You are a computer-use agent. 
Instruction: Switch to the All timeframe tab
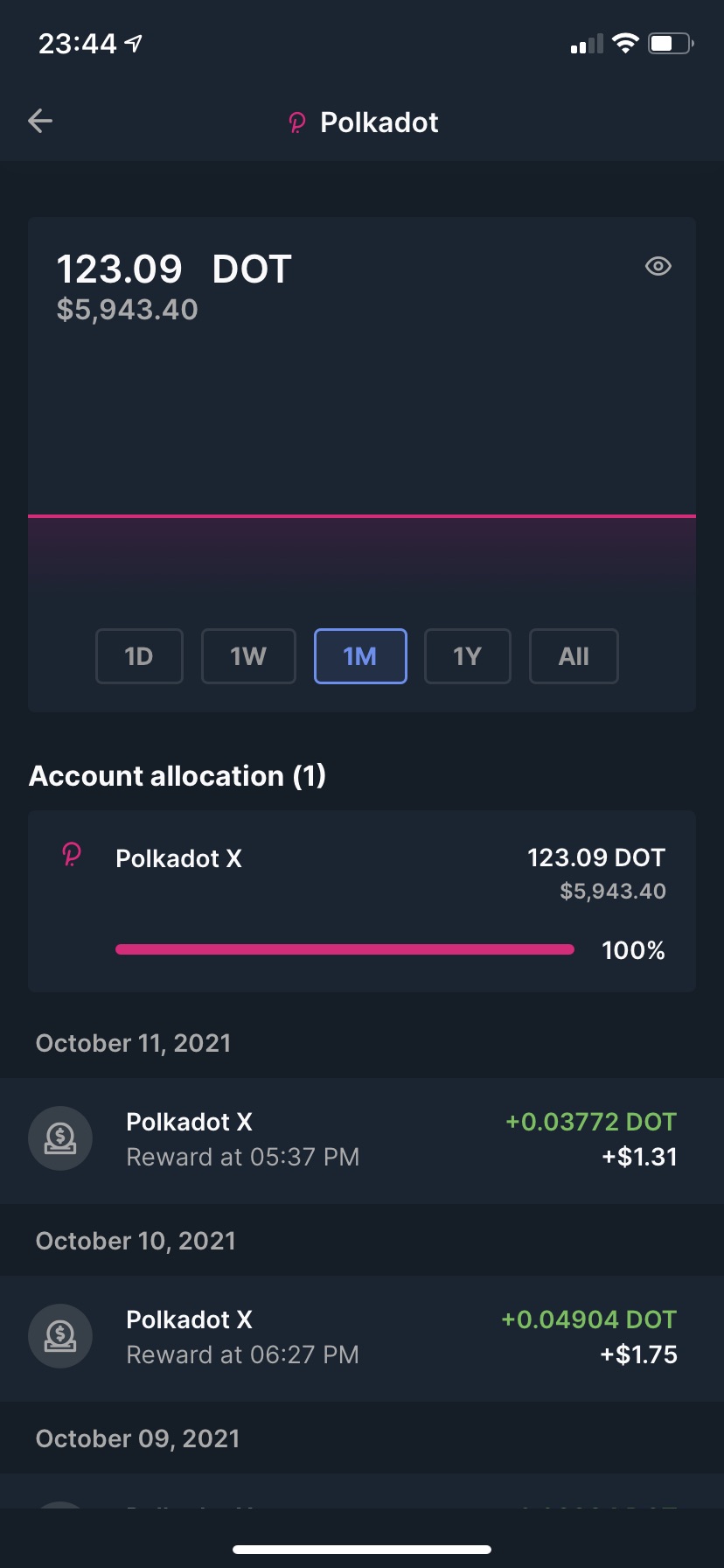tap(574, 656)
